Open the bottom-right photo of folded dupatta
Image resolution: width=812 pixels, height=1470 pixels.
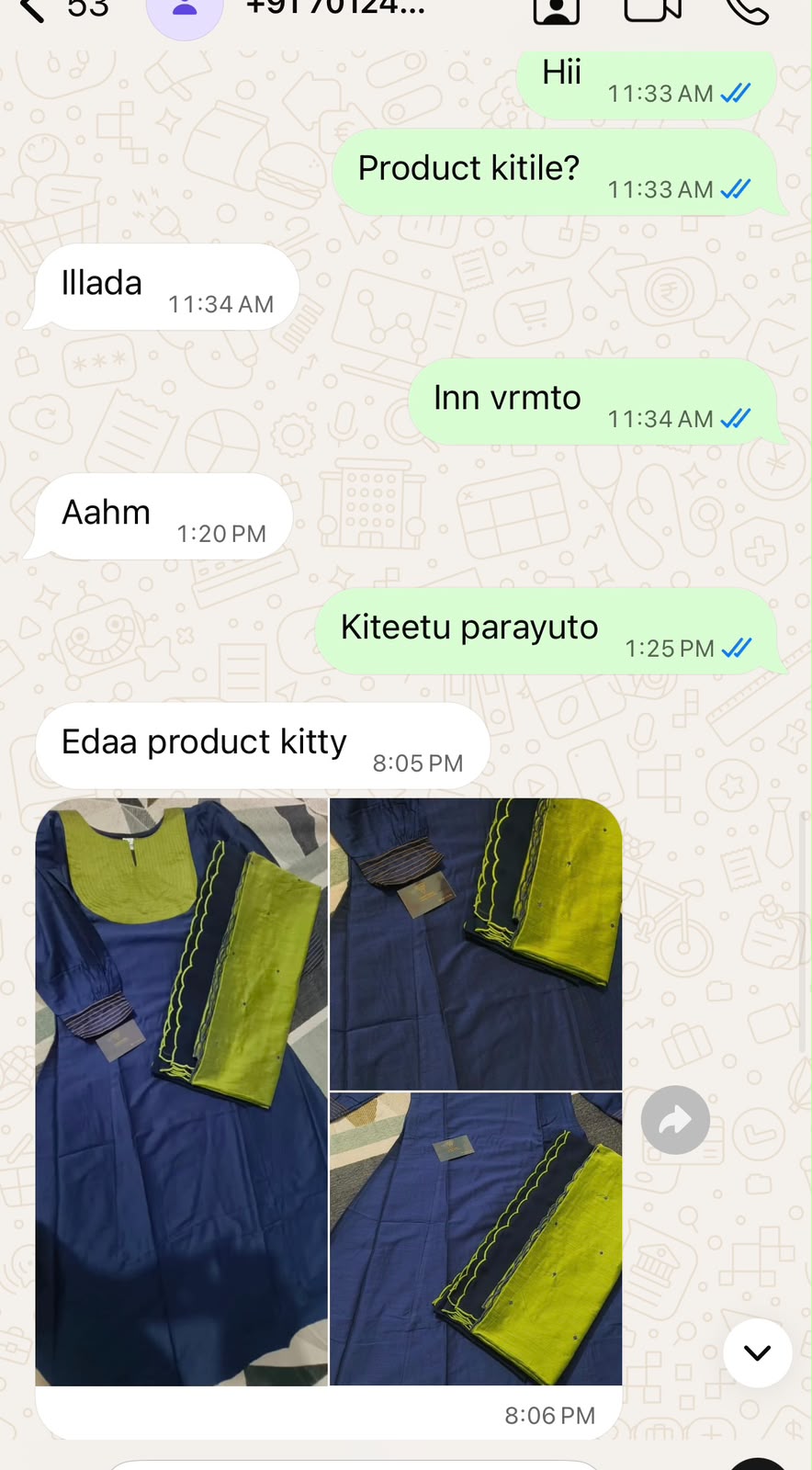coord(476,1238)
